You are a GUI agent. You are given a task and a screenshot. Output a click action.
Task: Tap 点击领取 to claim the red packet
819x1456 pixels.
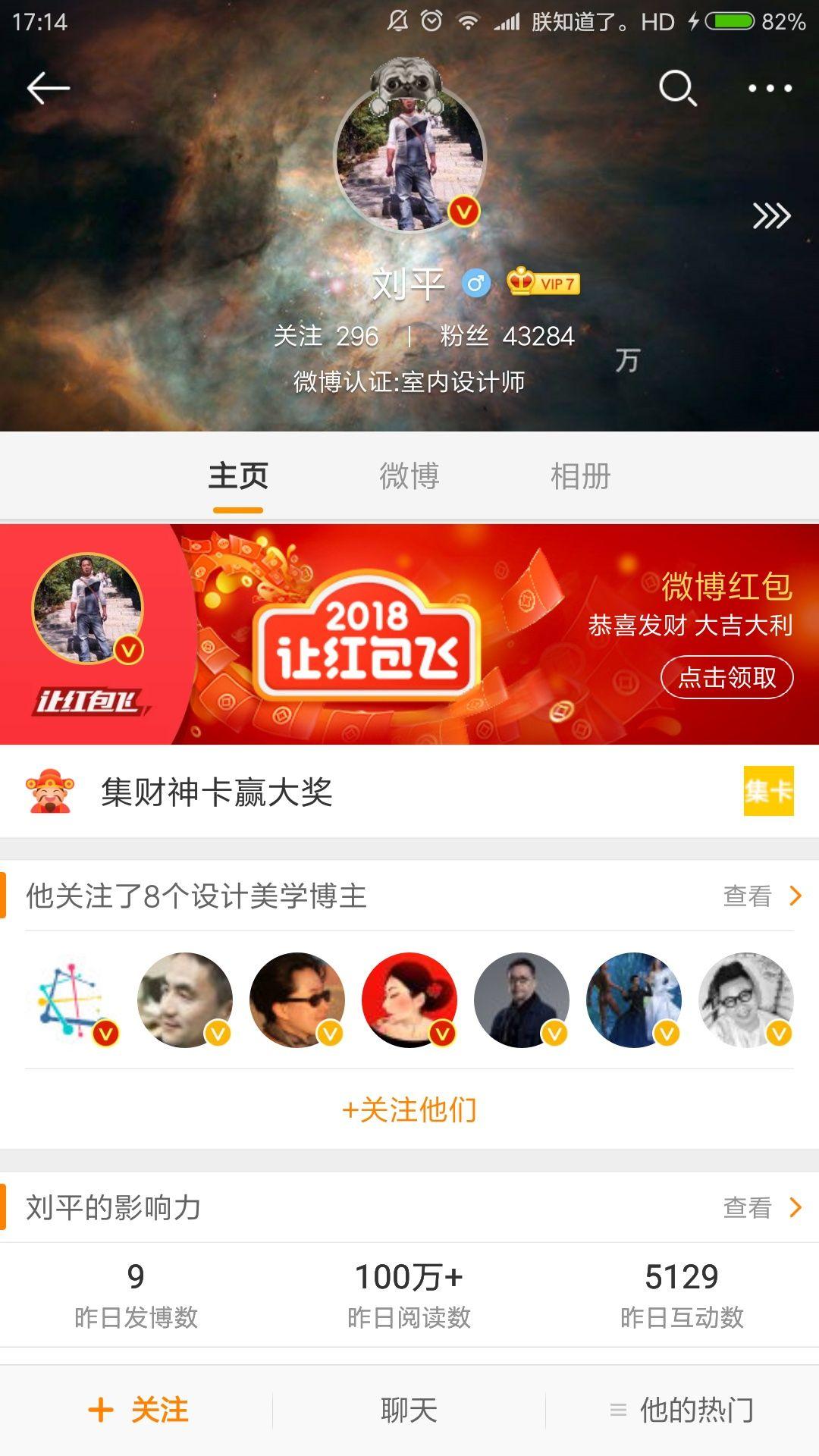[726, 677]
